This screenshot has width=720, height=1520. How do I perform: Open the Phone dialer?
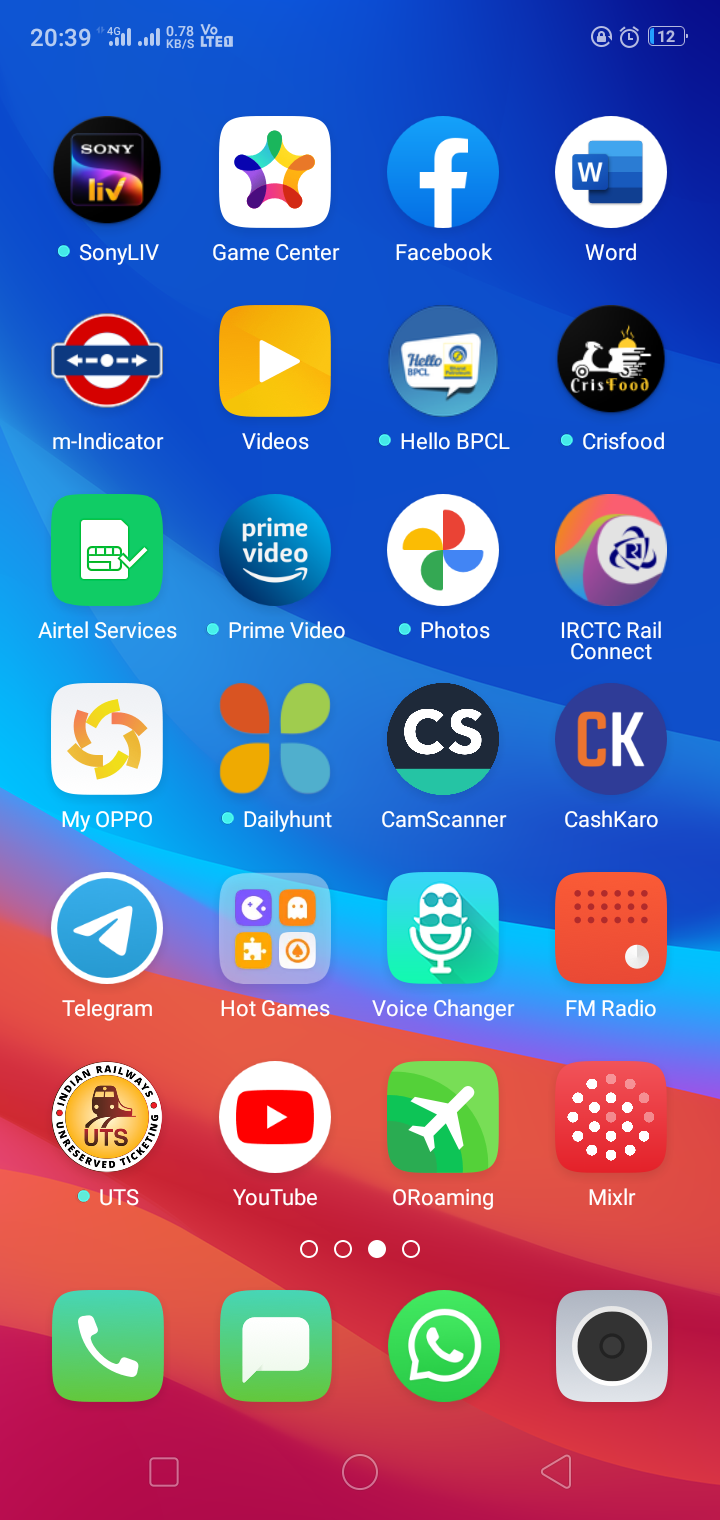pos(107,1346)
